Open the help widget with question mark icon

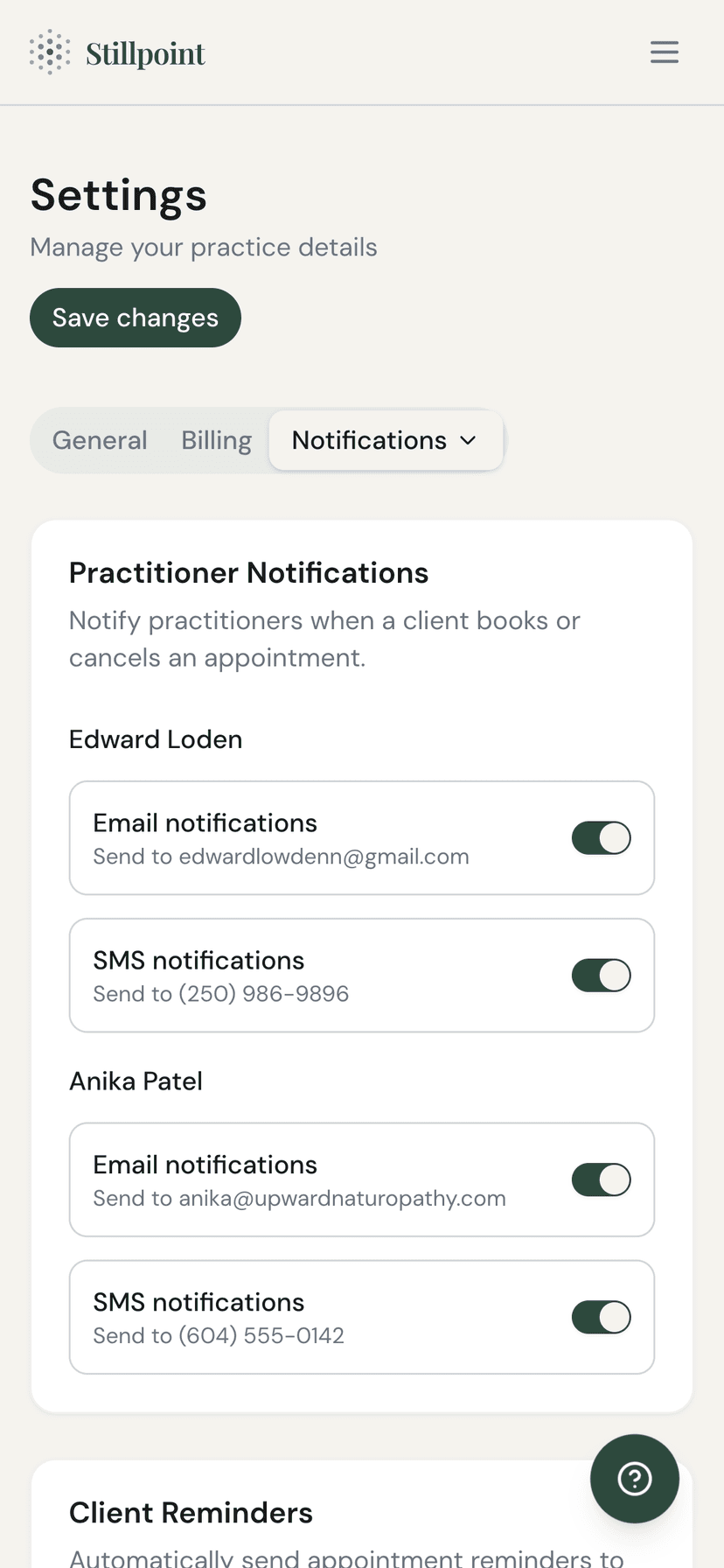click(635, 1478)
